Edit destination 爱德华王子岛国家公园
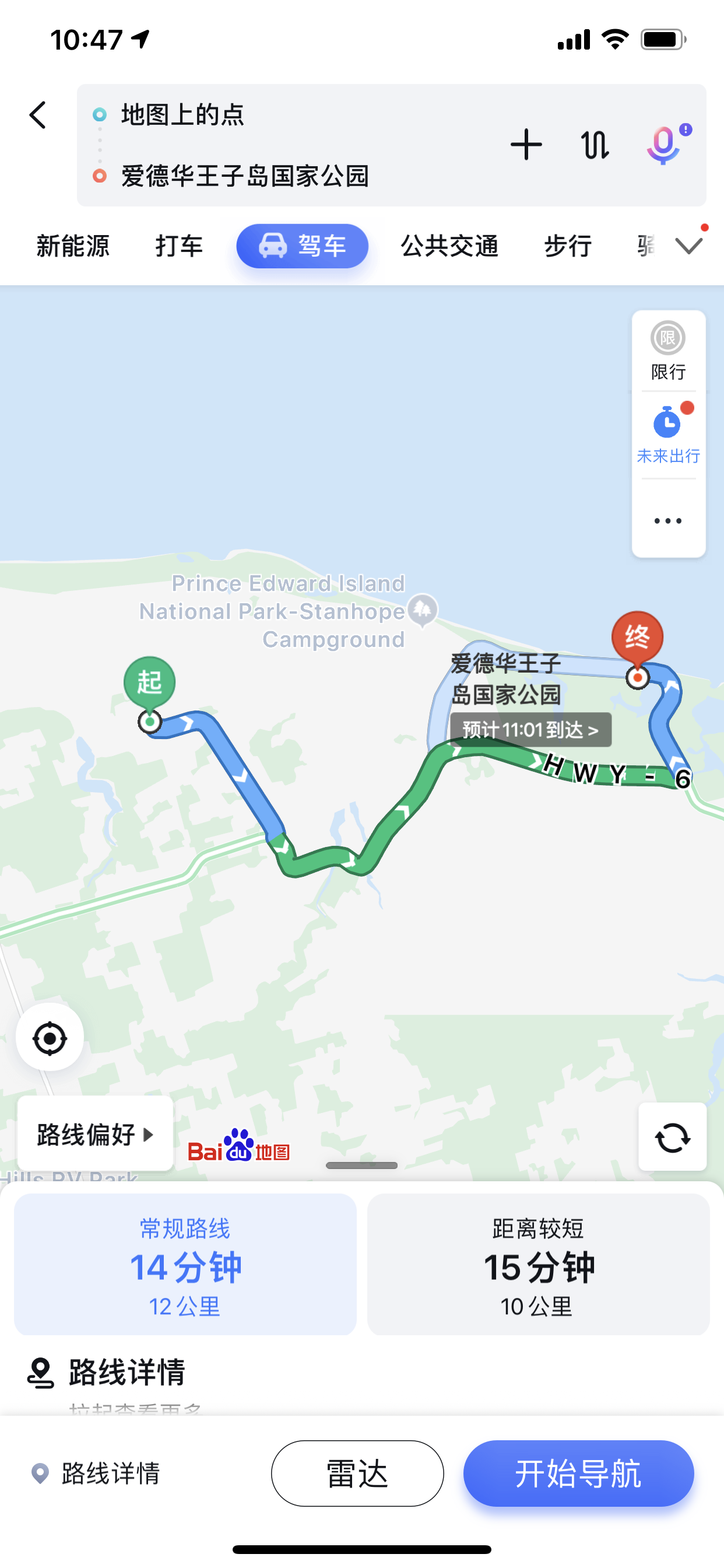The image size is (724, 1568). point(245,177)
